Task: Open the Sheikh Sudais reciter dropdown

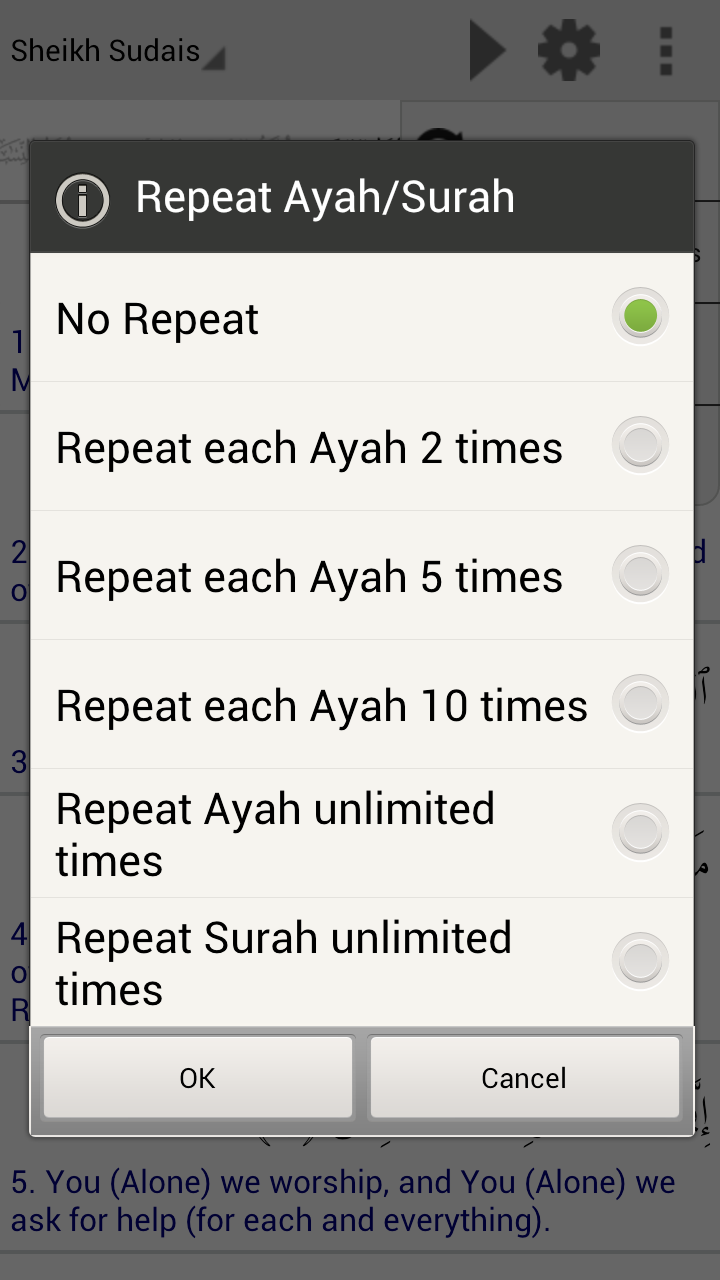Action: pyautogui.click(x=105, y=49)
